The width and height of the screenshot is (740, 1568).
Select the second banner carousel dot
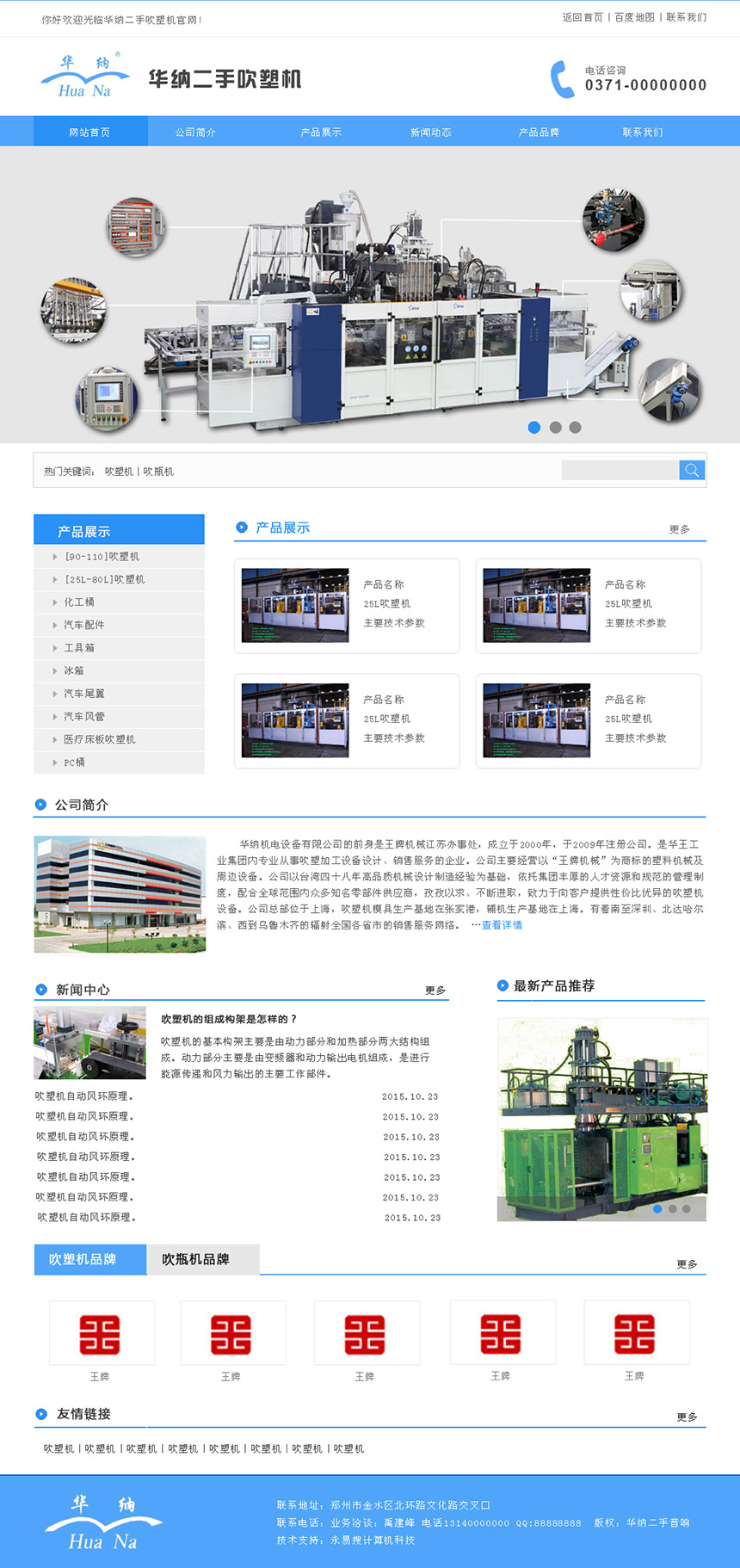coord(555,427)
